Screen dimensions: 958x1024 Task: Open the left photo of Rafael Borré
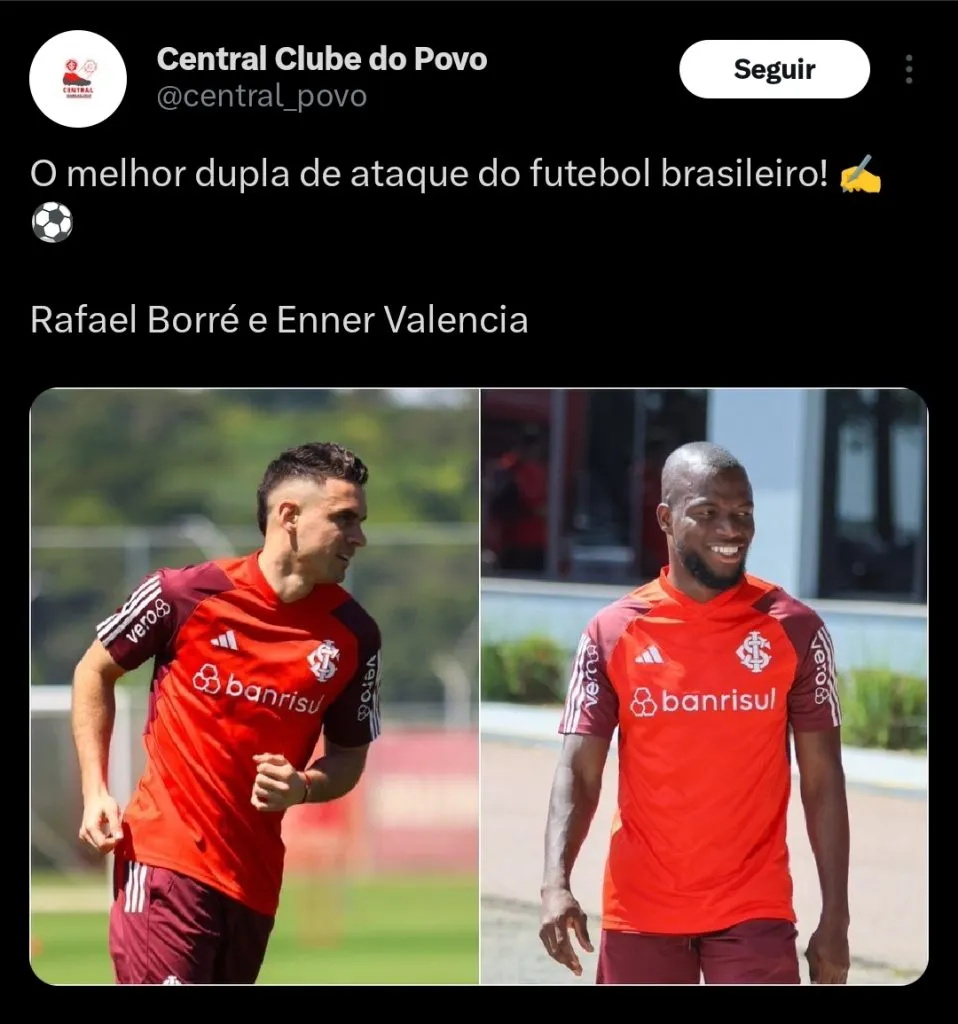coord(255,686)
